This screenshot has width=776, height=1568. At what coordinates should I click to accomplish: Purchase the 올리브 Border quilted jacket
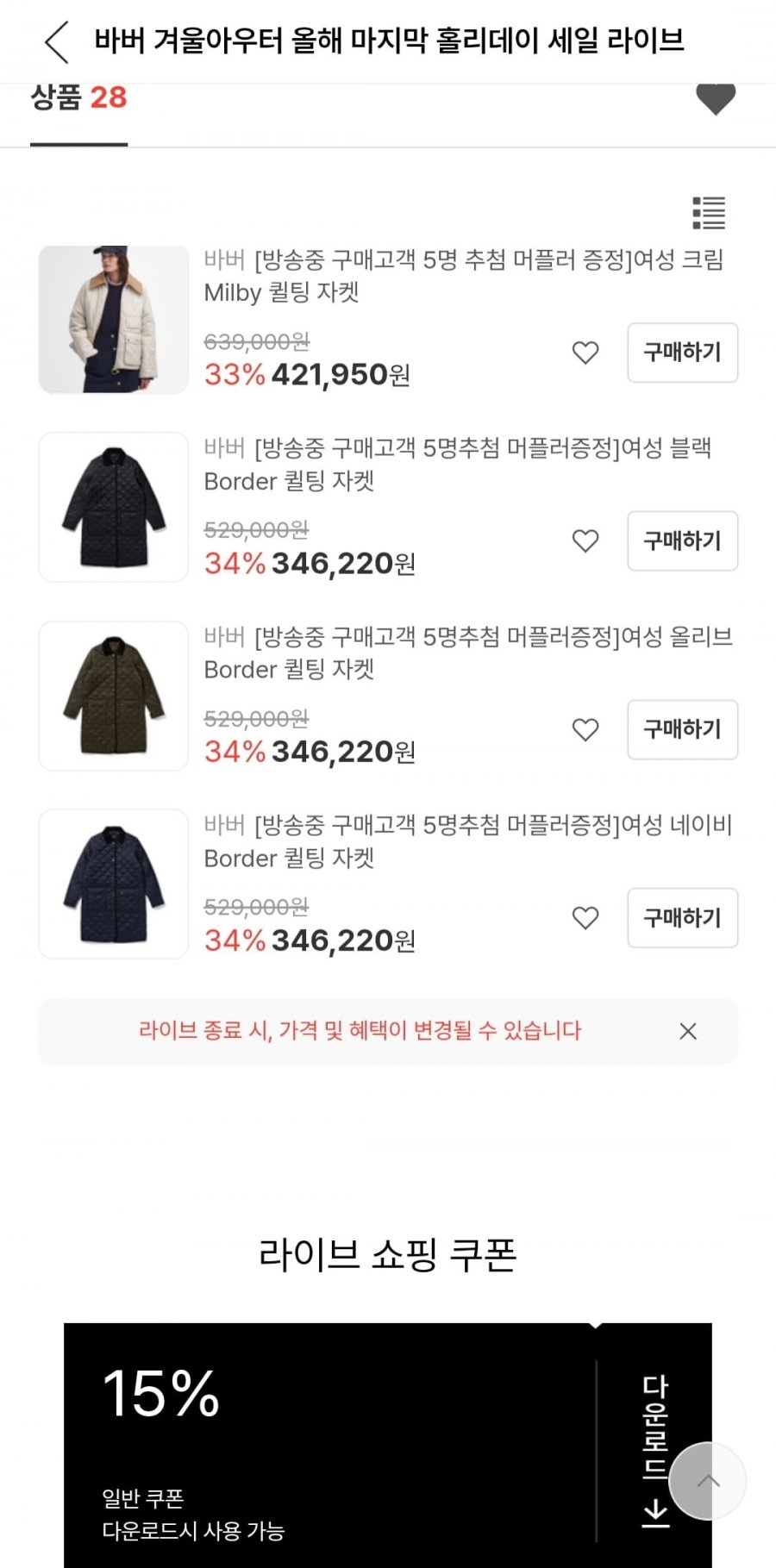click(682, 730)
